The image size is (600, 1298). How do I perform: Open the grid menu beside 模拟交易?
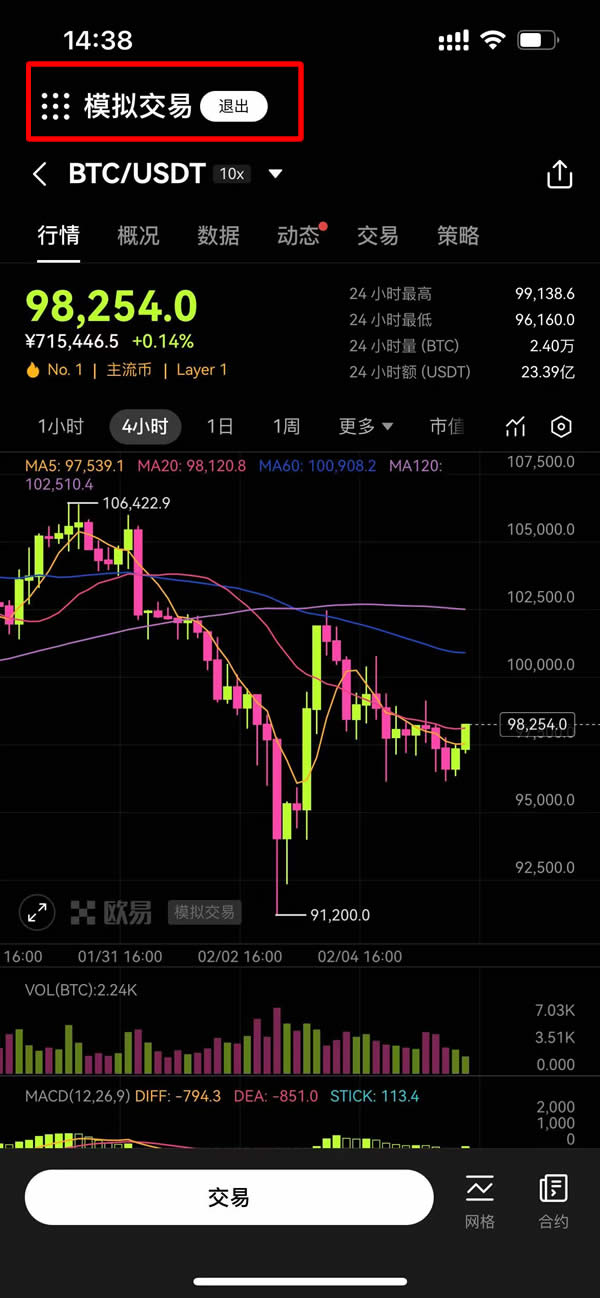55,106
